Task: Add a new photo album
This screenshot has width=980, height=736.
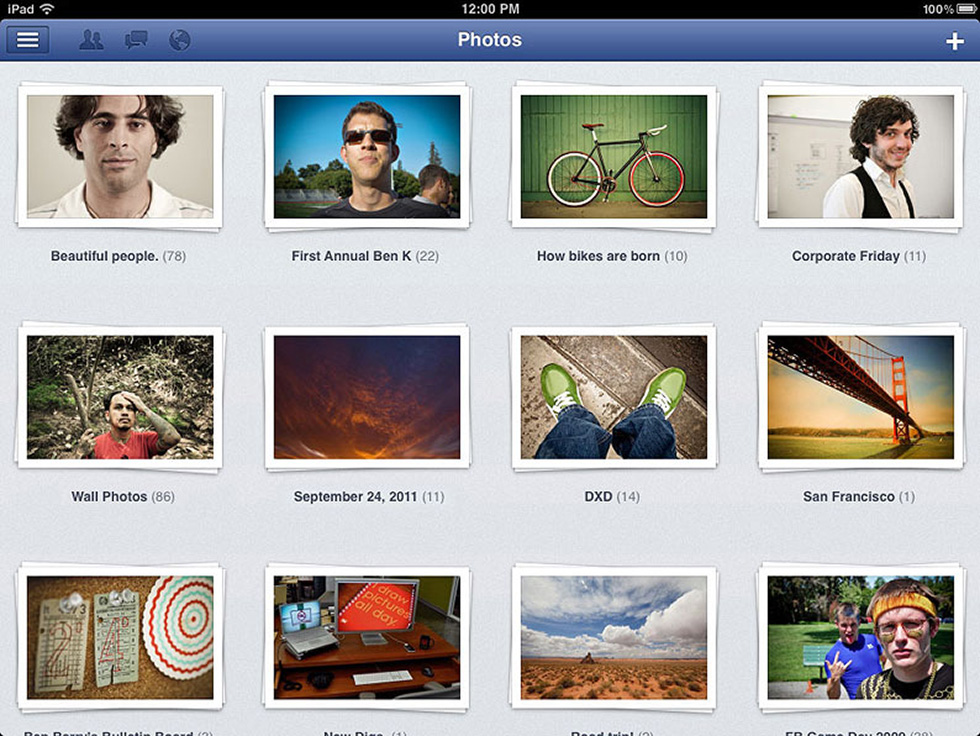Action: coord(953,41)
